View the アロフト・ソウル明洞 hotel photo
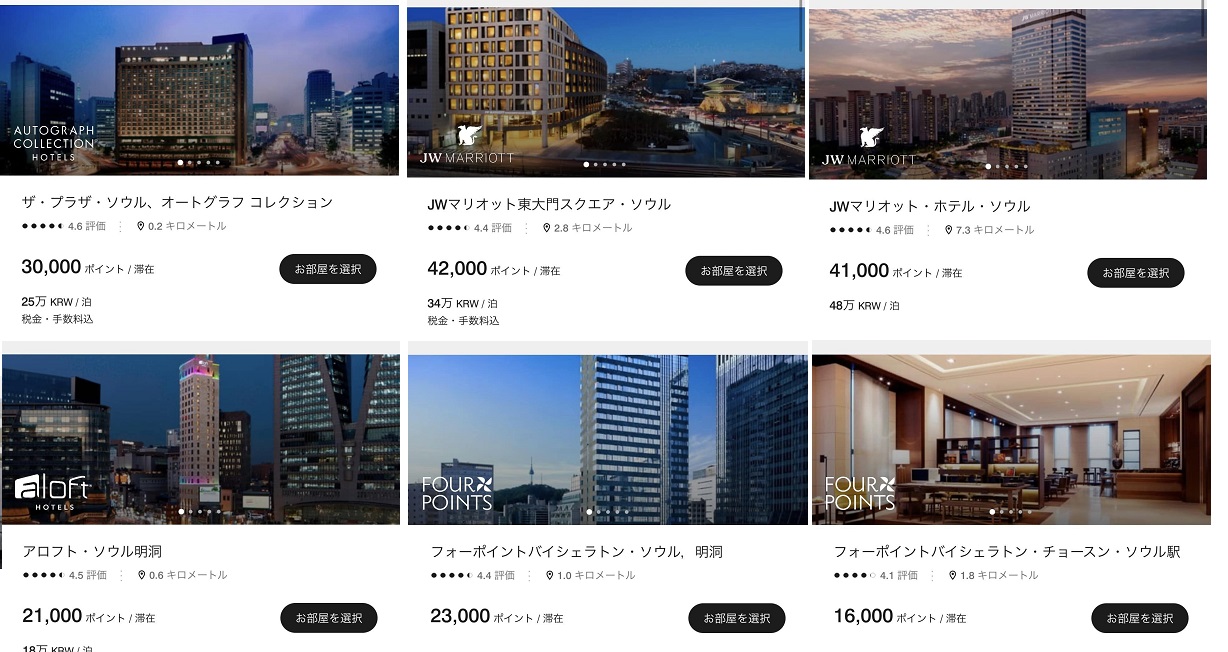 [200, 438]
